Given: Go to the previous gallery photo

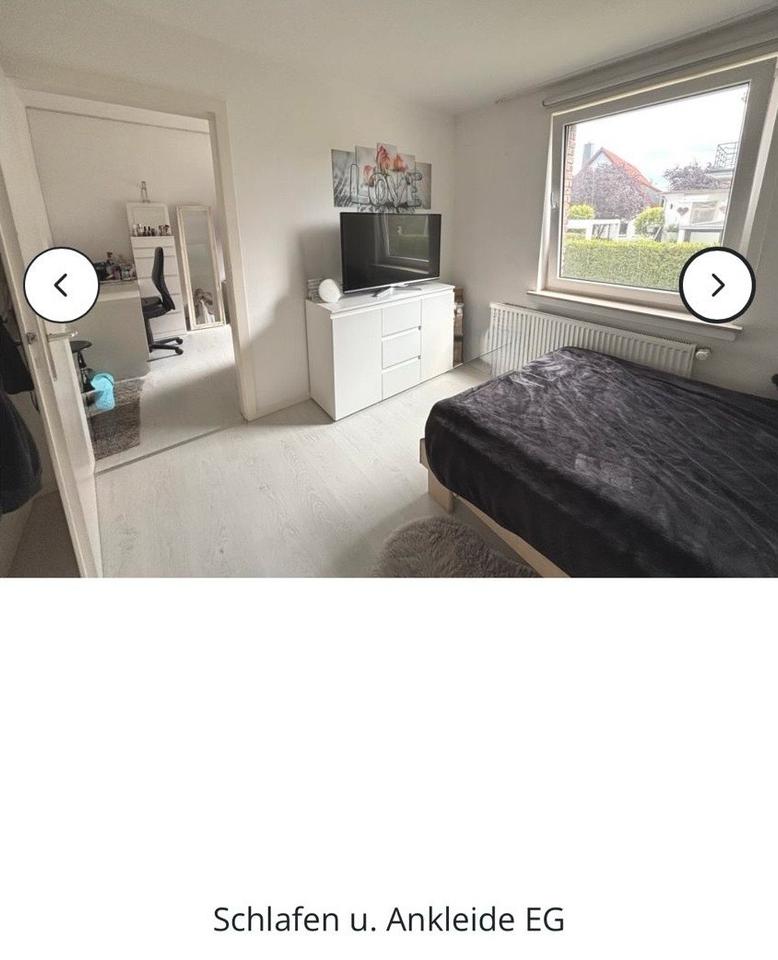Looking at the screenshot, I should click(61, 286).
